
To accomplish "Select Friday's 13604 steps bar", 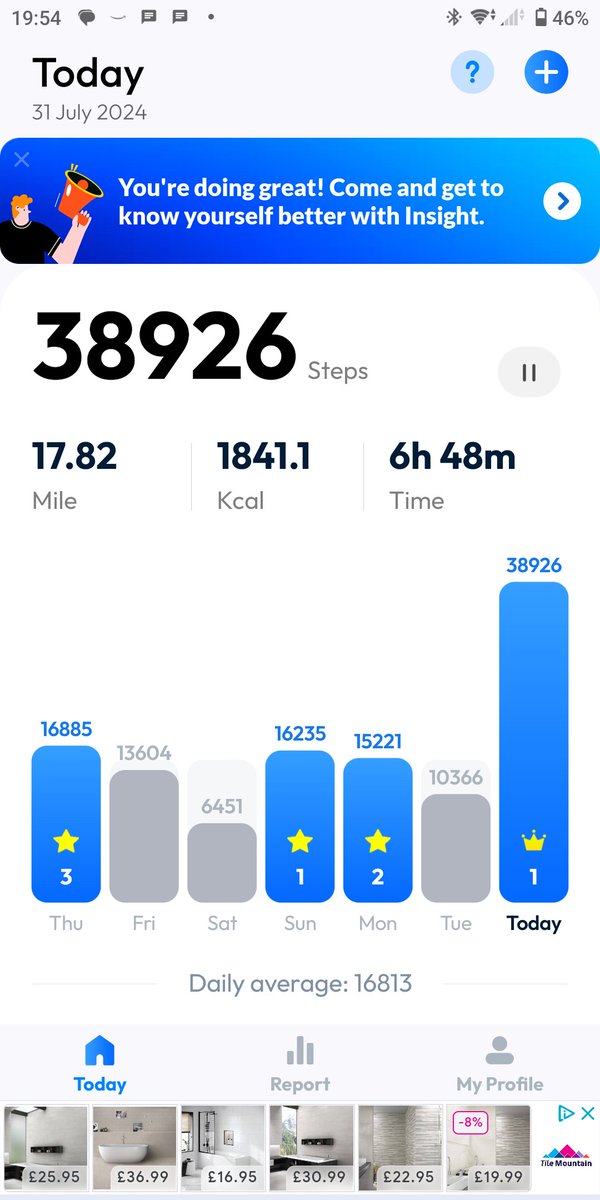I will tap(144, 836).
